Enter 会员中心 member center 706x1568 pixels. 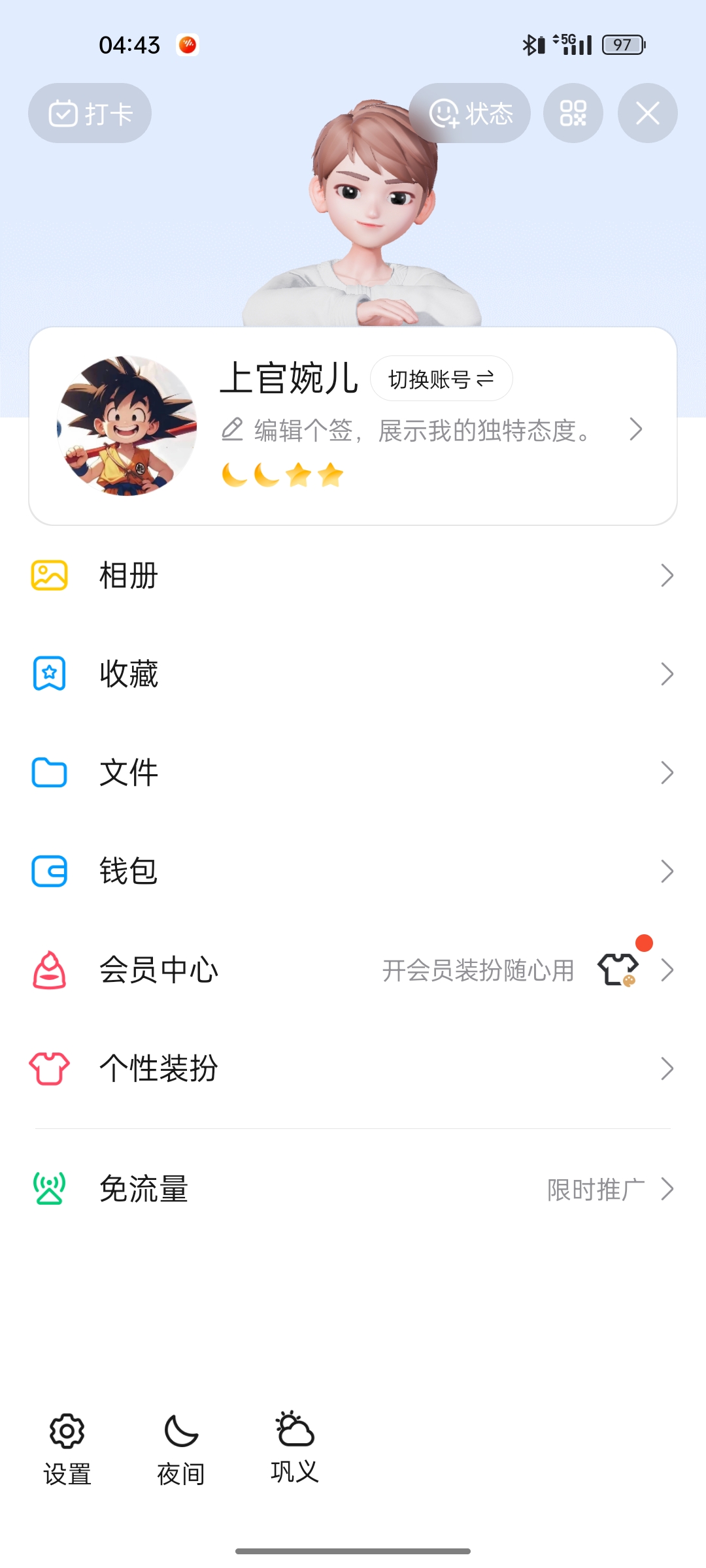(x=353, y=970)
